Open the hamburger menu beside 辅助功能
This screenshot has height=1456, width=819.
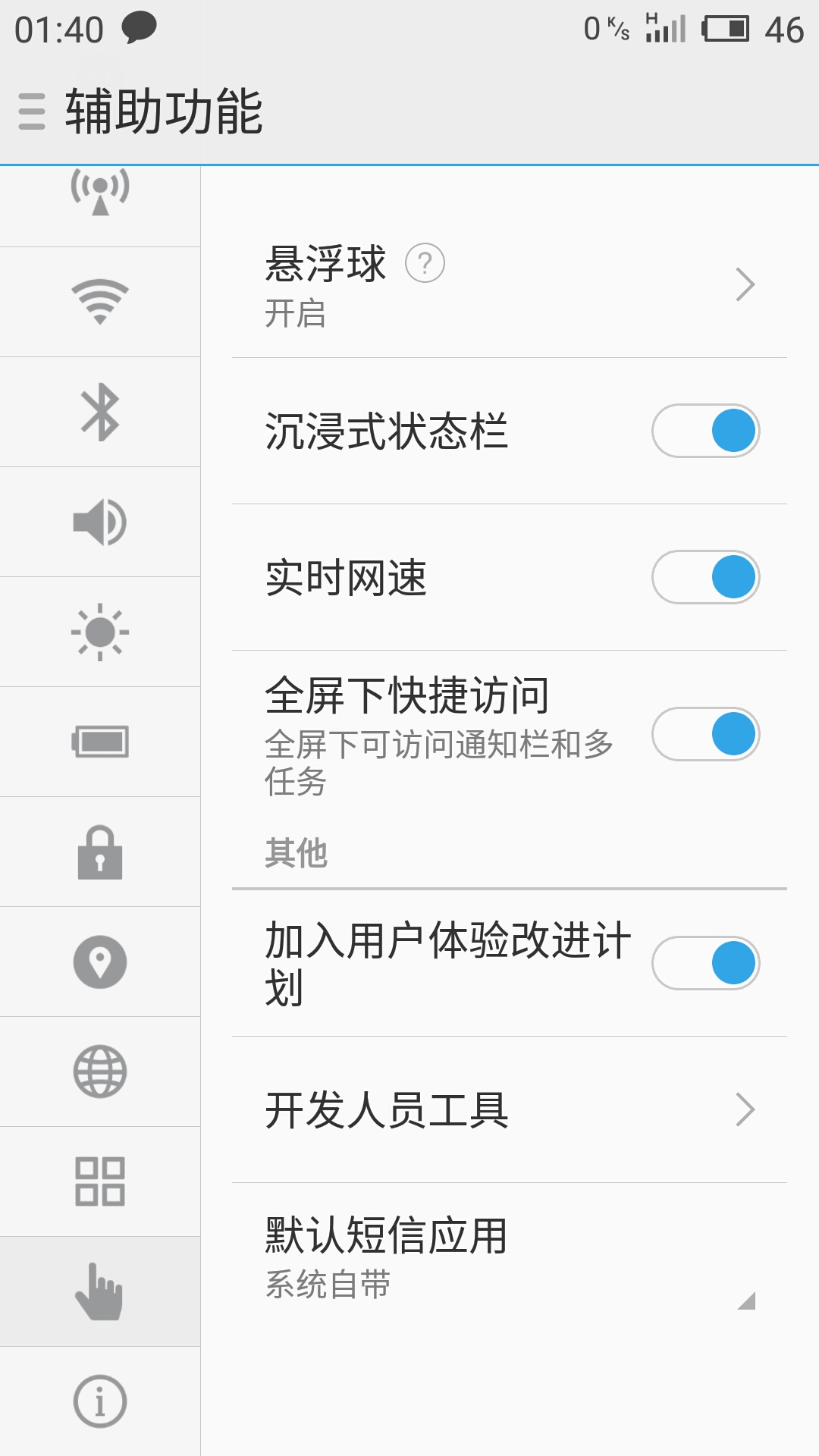(x=31, y=110)
